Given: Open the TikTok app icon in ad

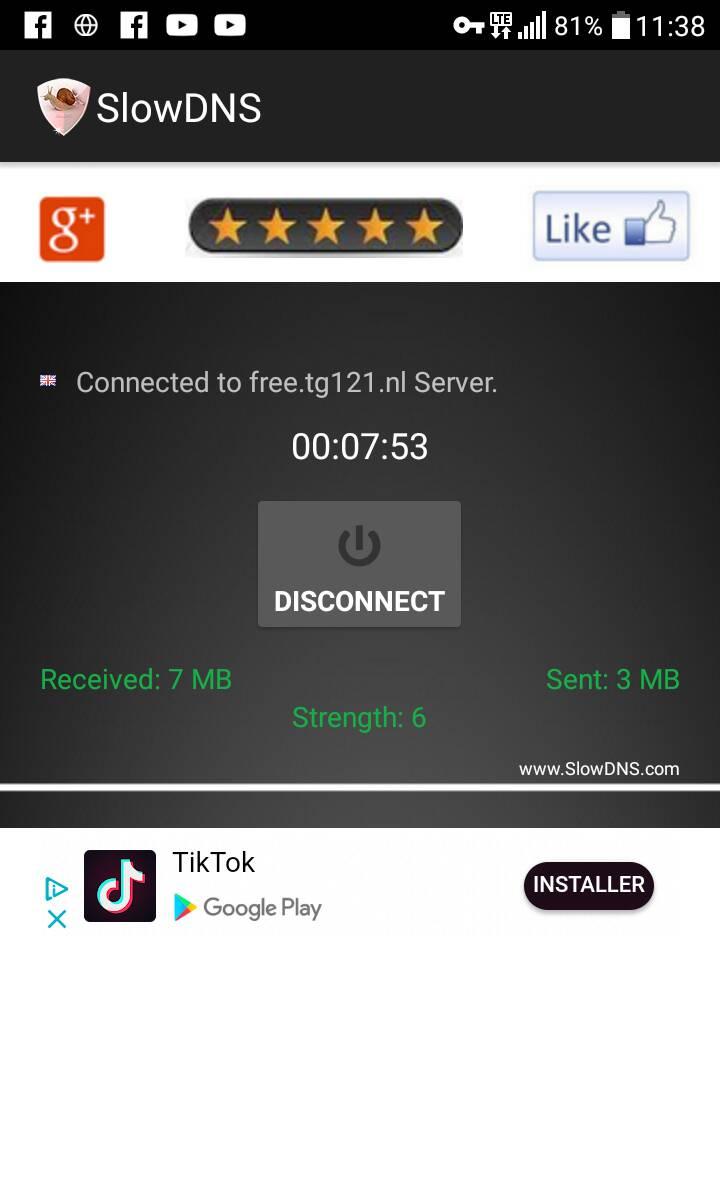Looking at the screenshot, I should click(x=120, y=886).
